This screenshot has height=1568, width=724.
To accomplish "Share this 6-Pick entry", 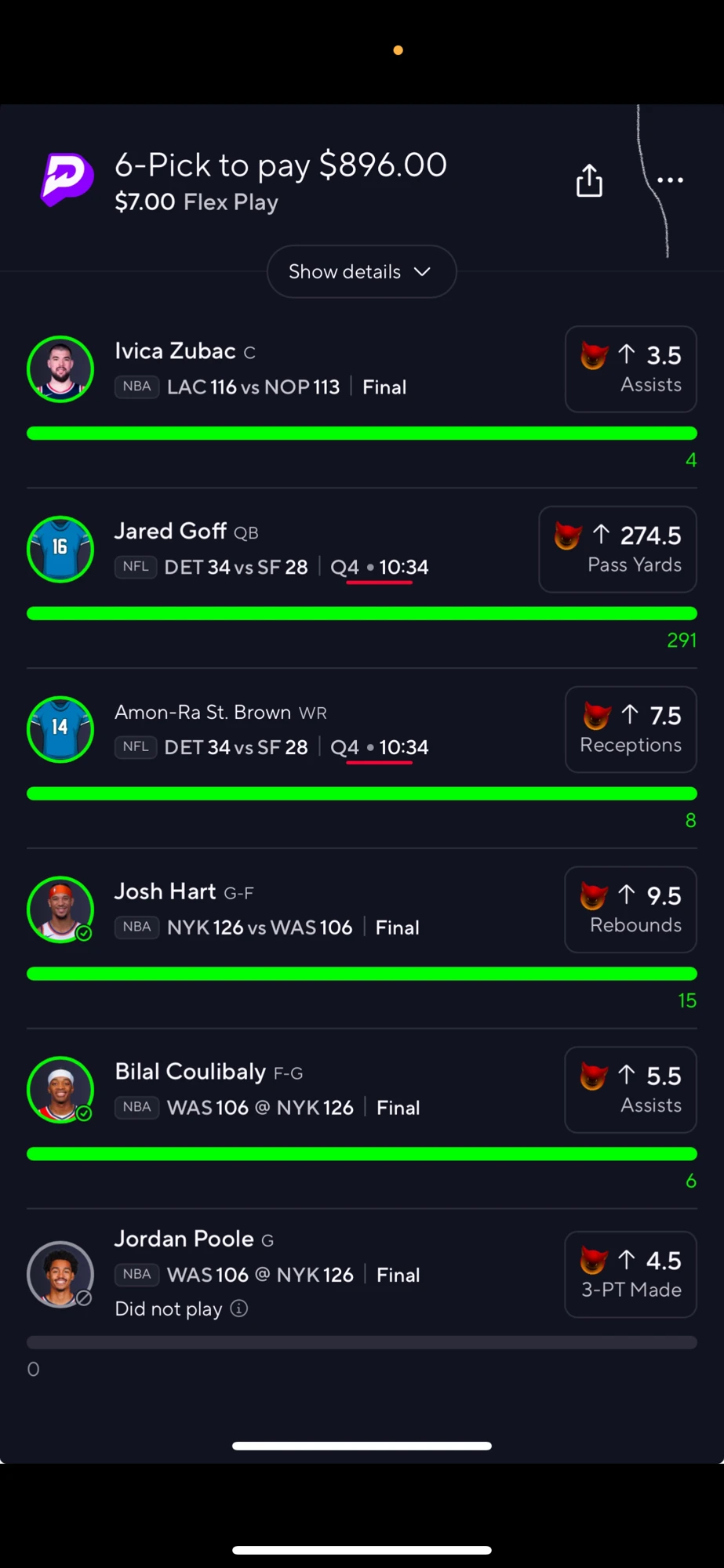I will 589,180.
